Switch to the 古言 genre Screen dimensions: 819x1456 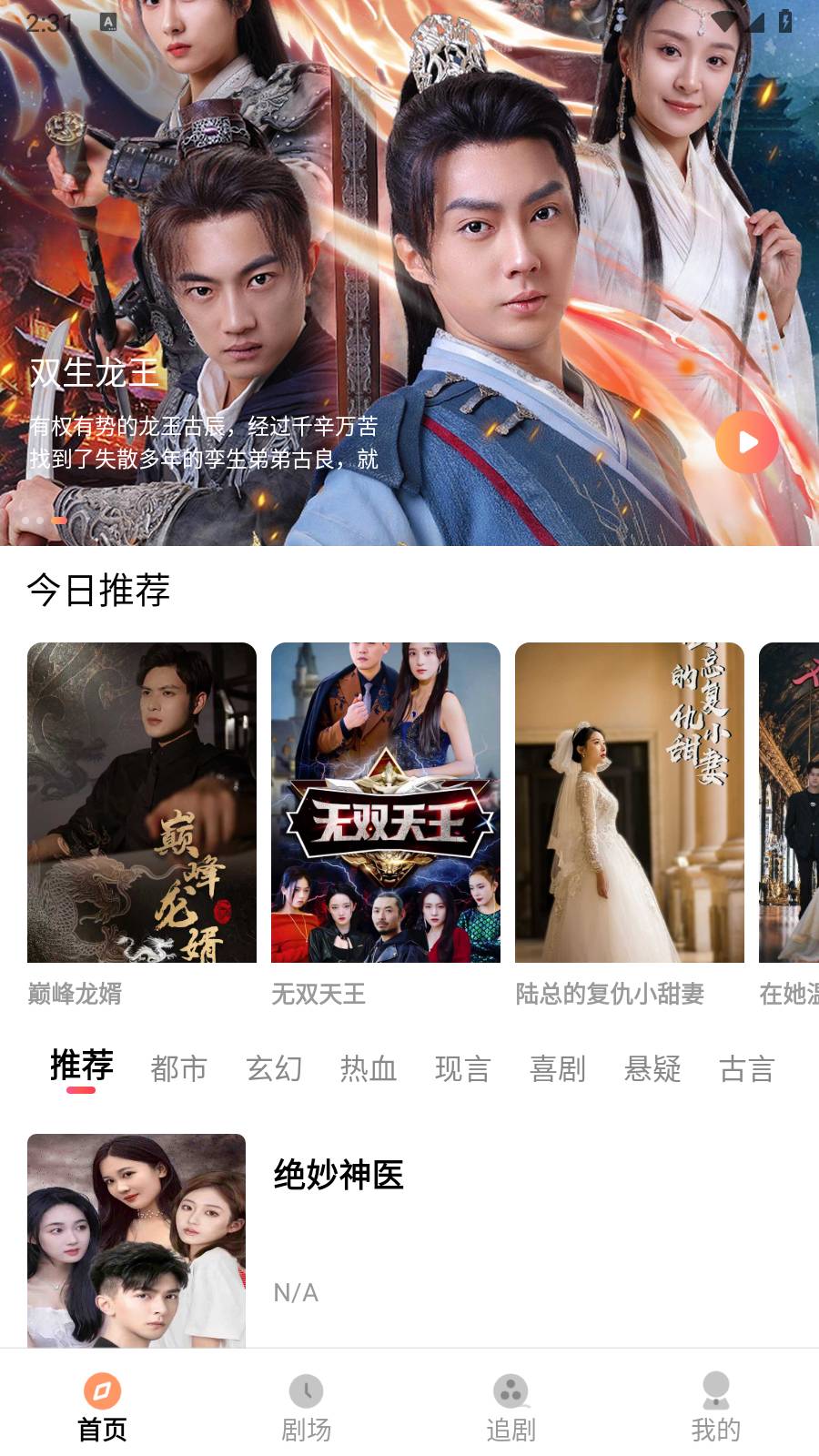[x=748, y=1068]
